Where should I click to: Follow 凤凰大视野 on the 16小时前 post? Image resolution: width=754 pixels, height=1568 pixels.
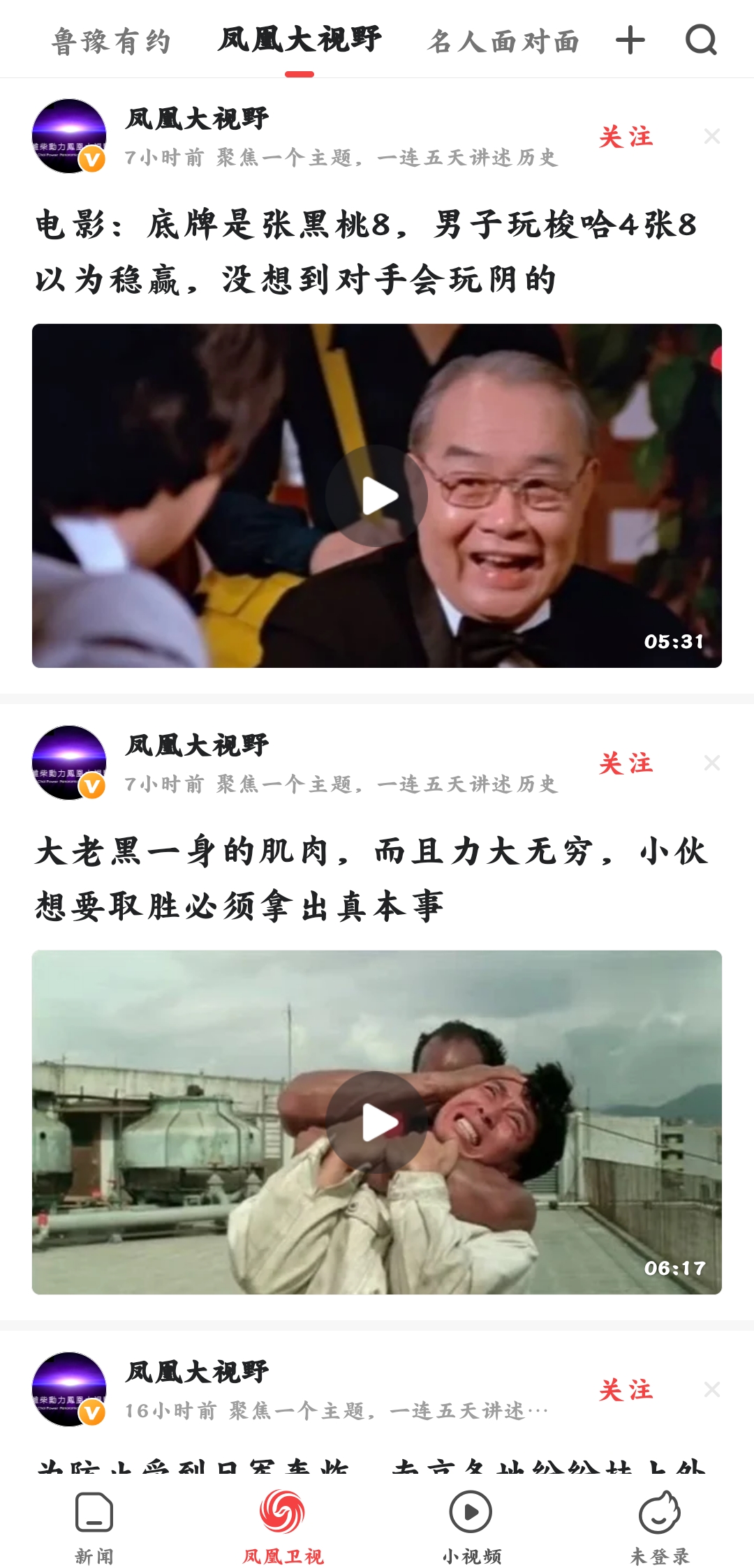[x=626, y=1390]
